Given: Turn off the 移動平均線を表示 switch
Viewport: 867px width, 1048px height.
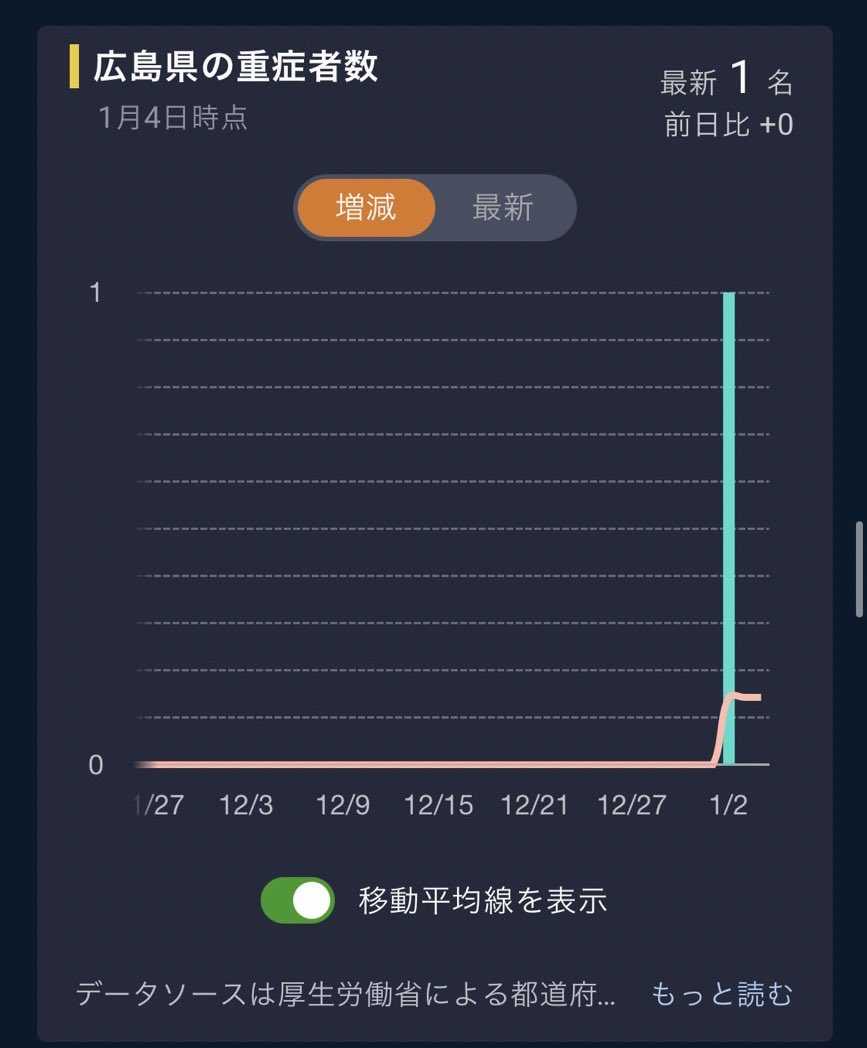Looking at the screenshot, I should [x=297, y=900].
